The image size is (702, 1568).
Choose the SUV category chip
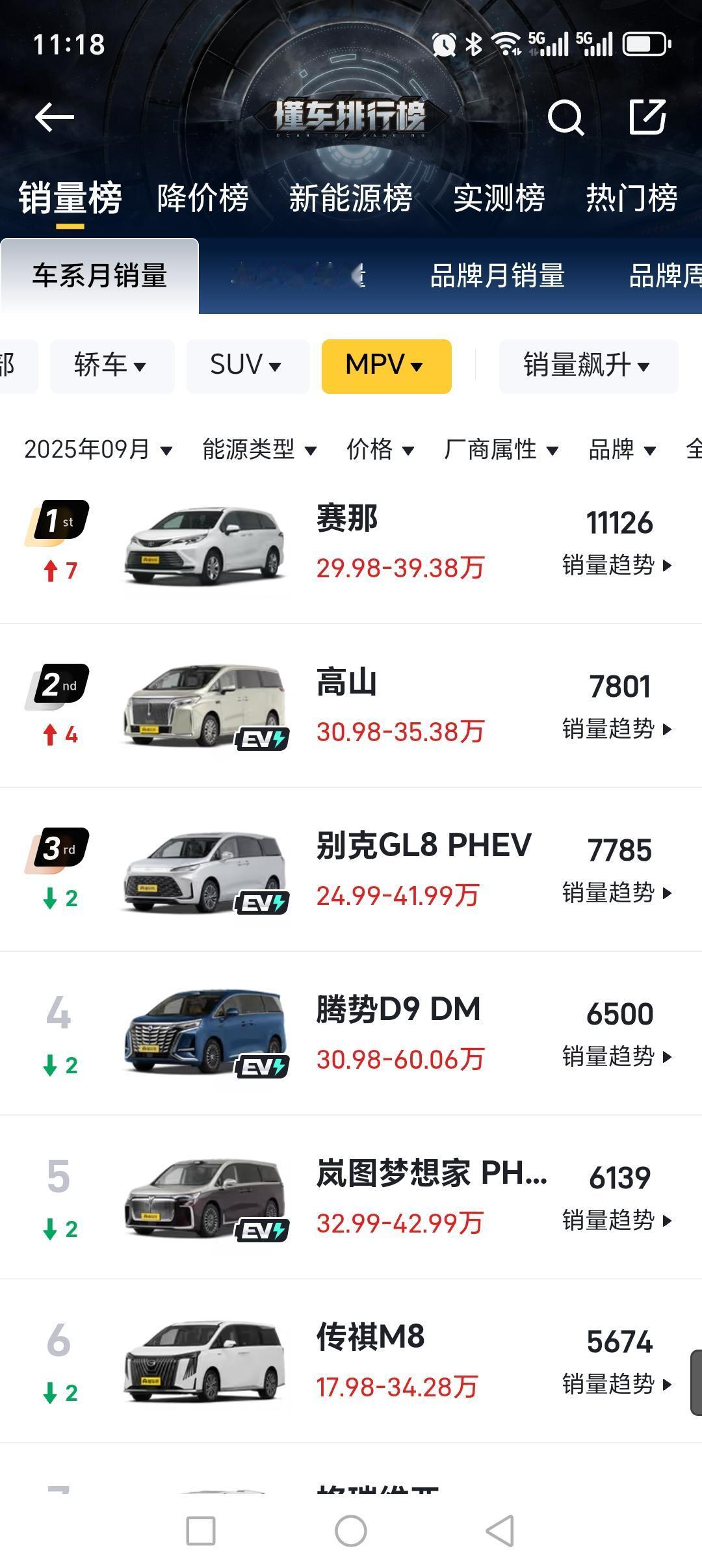point(246,366)
